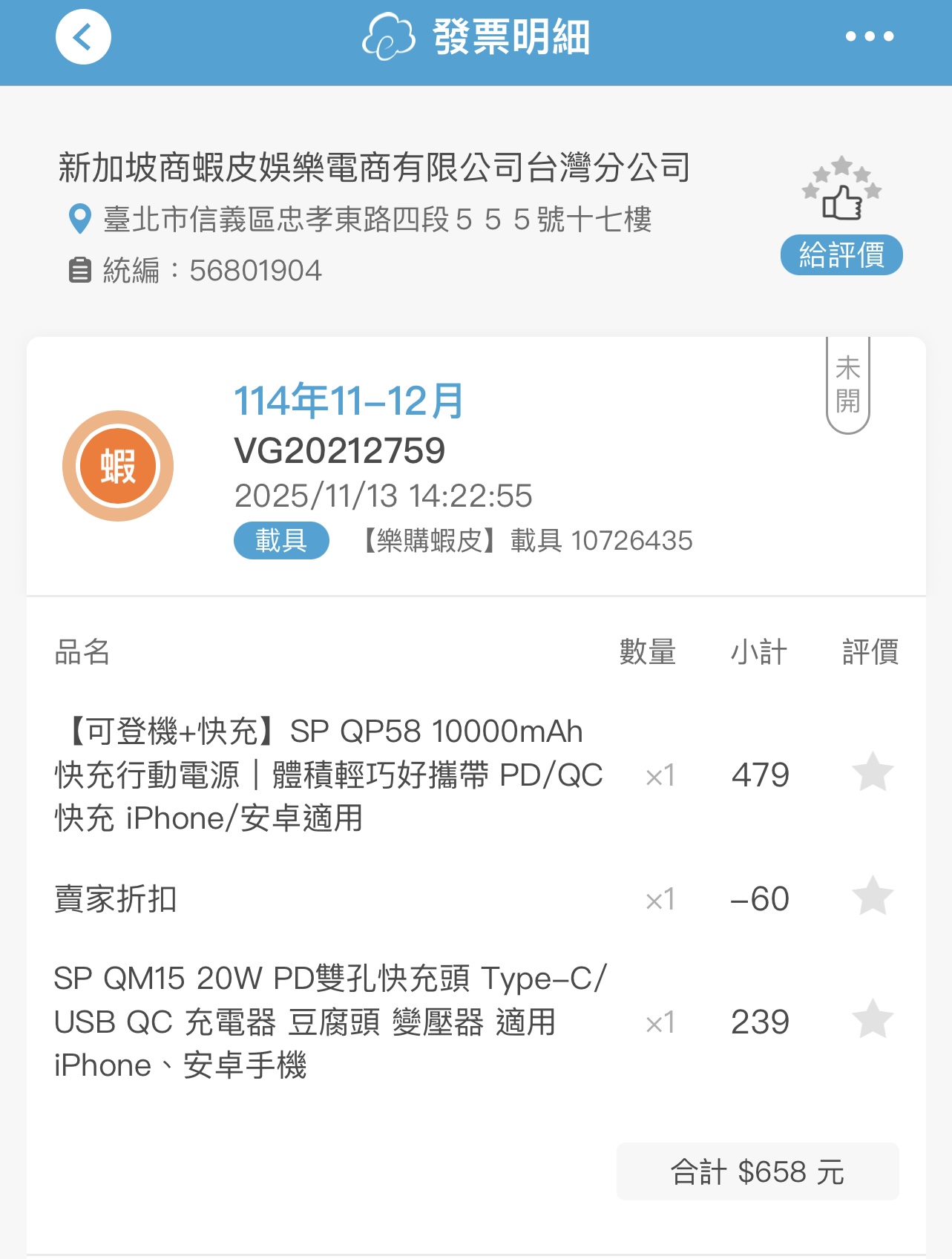Open the three-dot overflow menu
This screenshot has width=952, height=1259.
(x=869, y=36)
